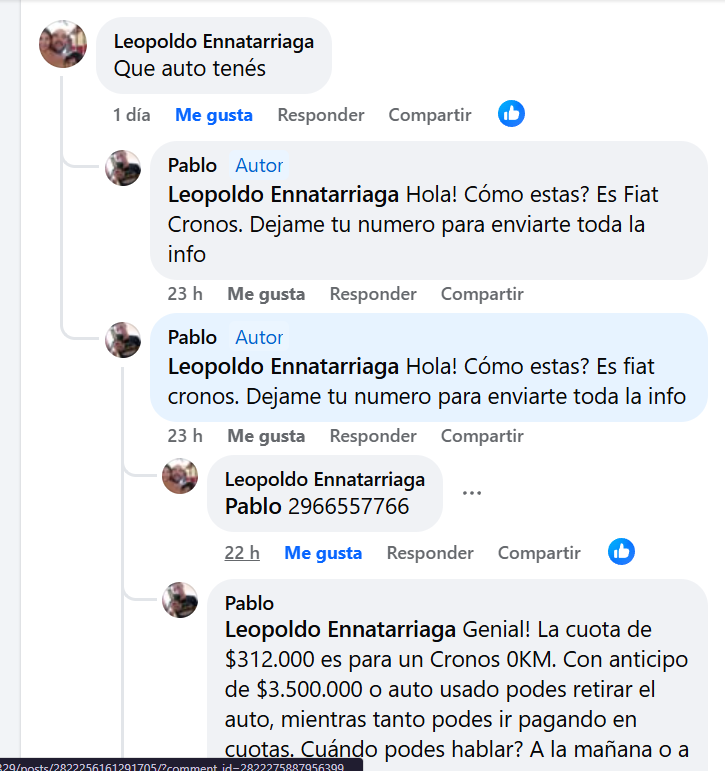The image size is (725, 771).
Task: View reactions on "Que auto tenés" comment
Action: pos(511,114)
